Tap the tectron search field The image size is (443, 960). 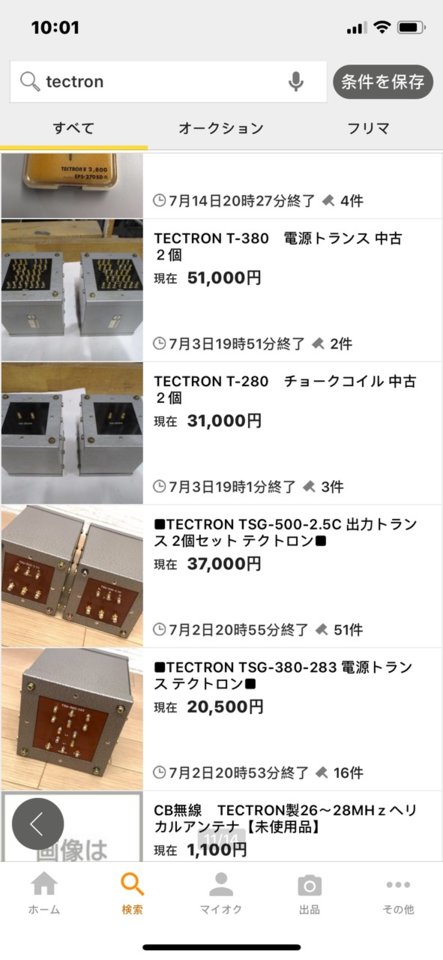click(168, 81)
